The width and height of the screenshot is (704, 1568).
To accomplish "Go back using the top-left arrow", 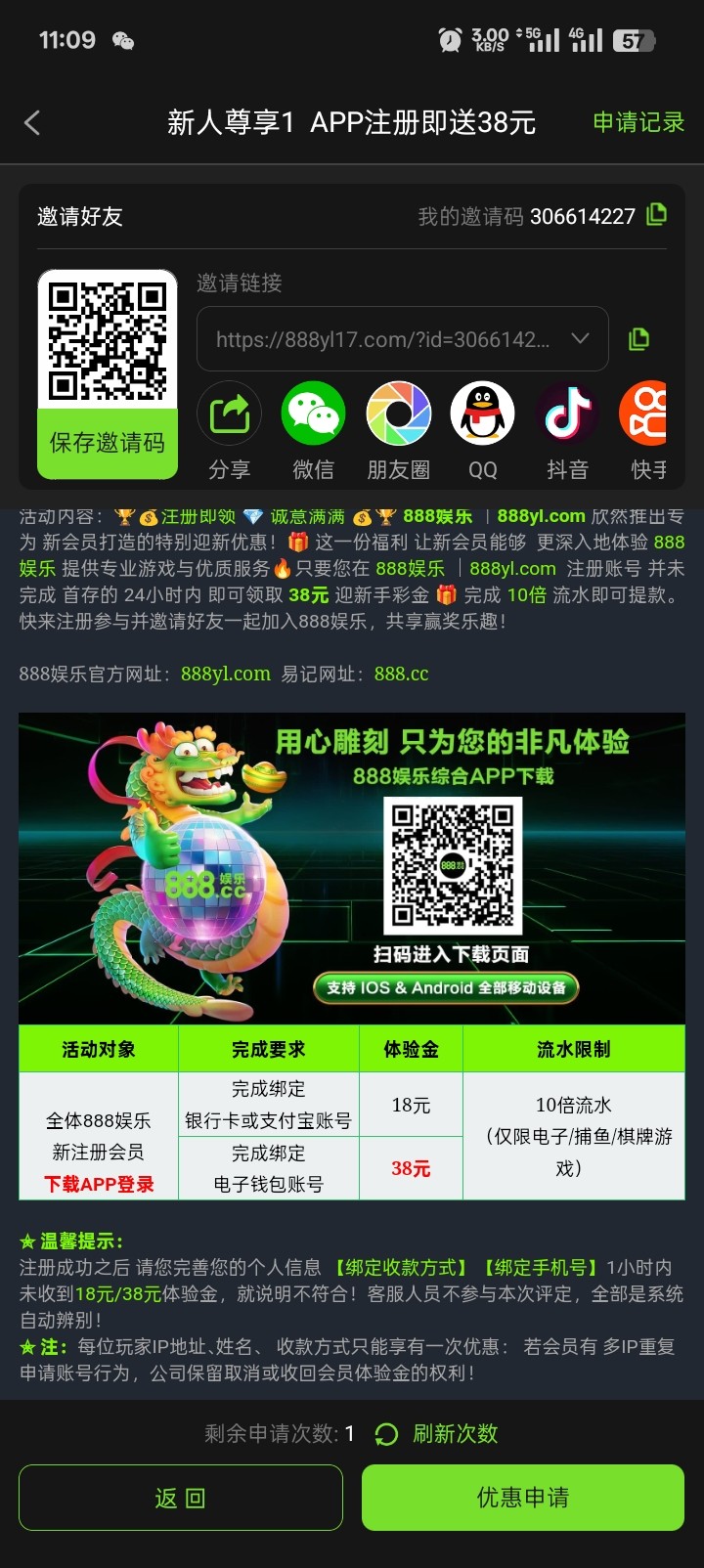I will pos(32,122).
